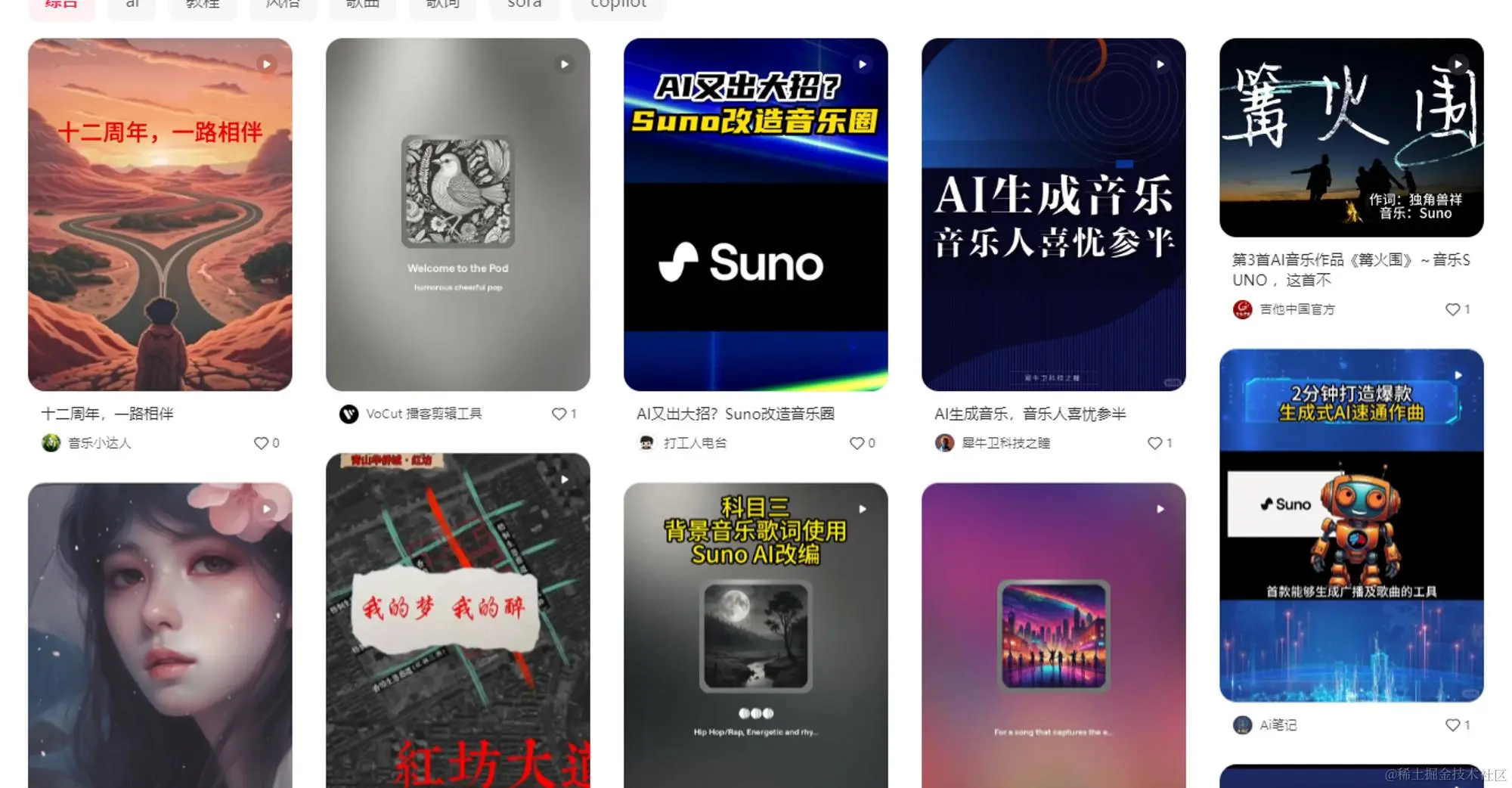
Task: Select the 教程 filter chip
Action: 203,6
